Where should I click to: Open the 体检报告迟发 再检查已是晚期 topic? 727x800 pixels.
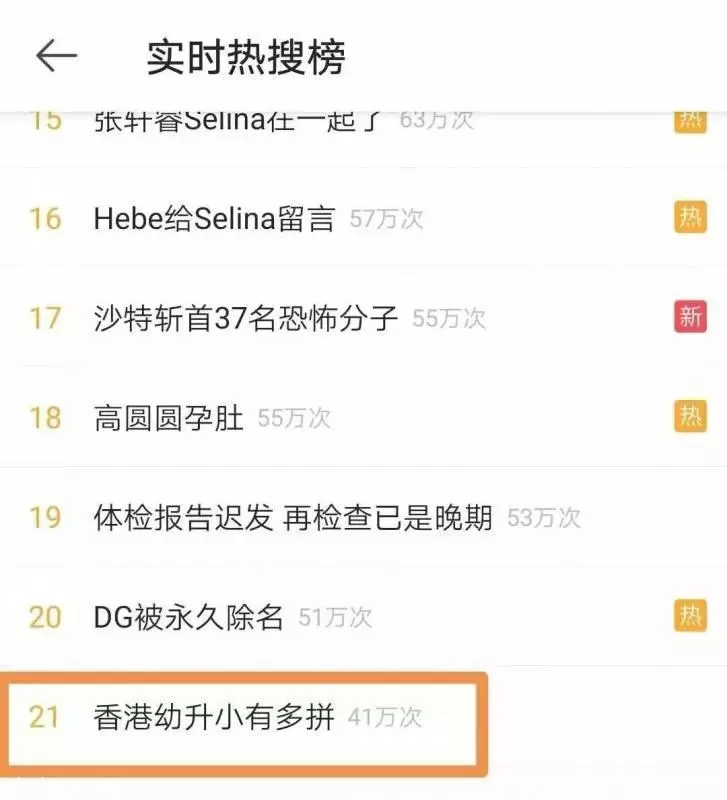coord(292,518)
